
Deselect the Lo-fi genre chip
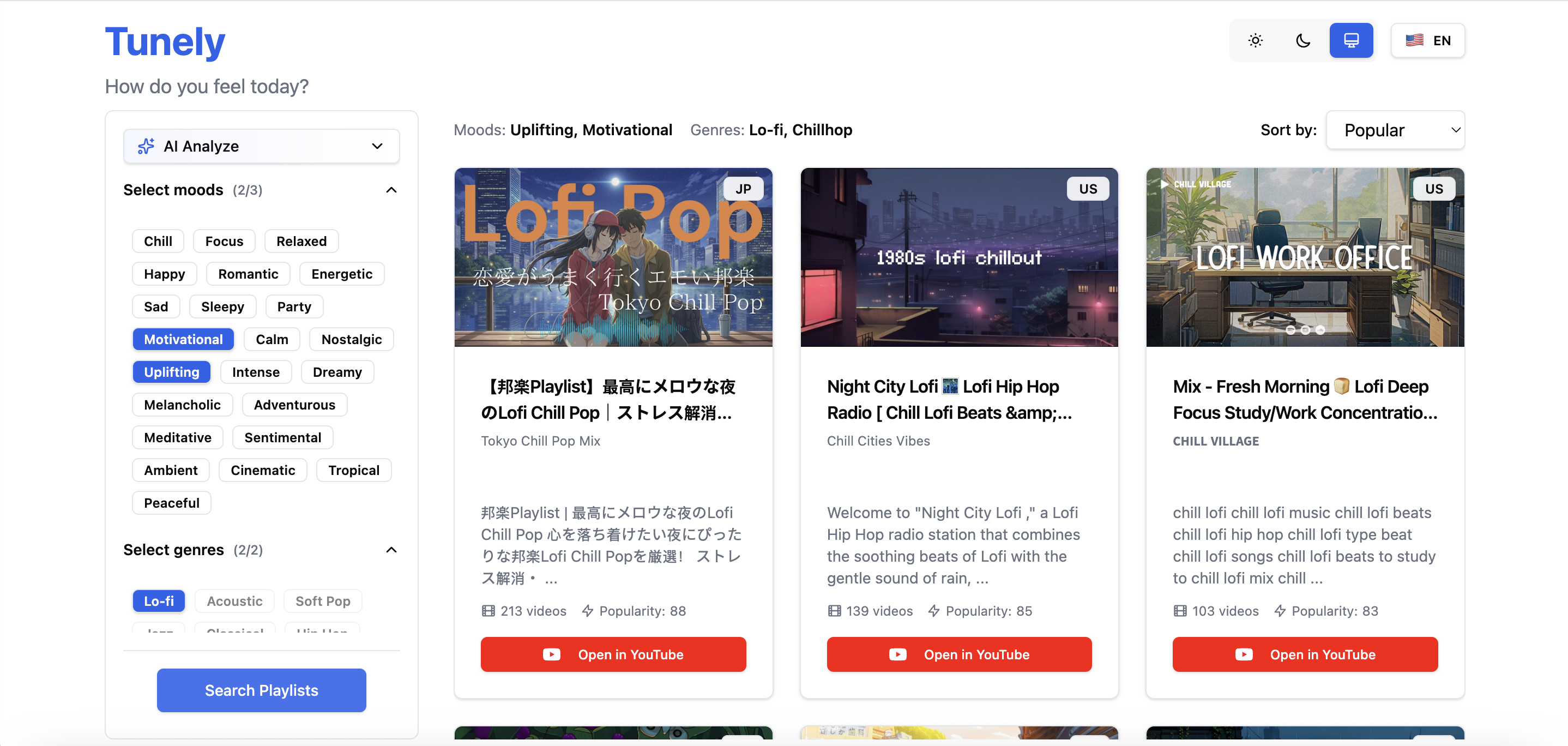158,601
